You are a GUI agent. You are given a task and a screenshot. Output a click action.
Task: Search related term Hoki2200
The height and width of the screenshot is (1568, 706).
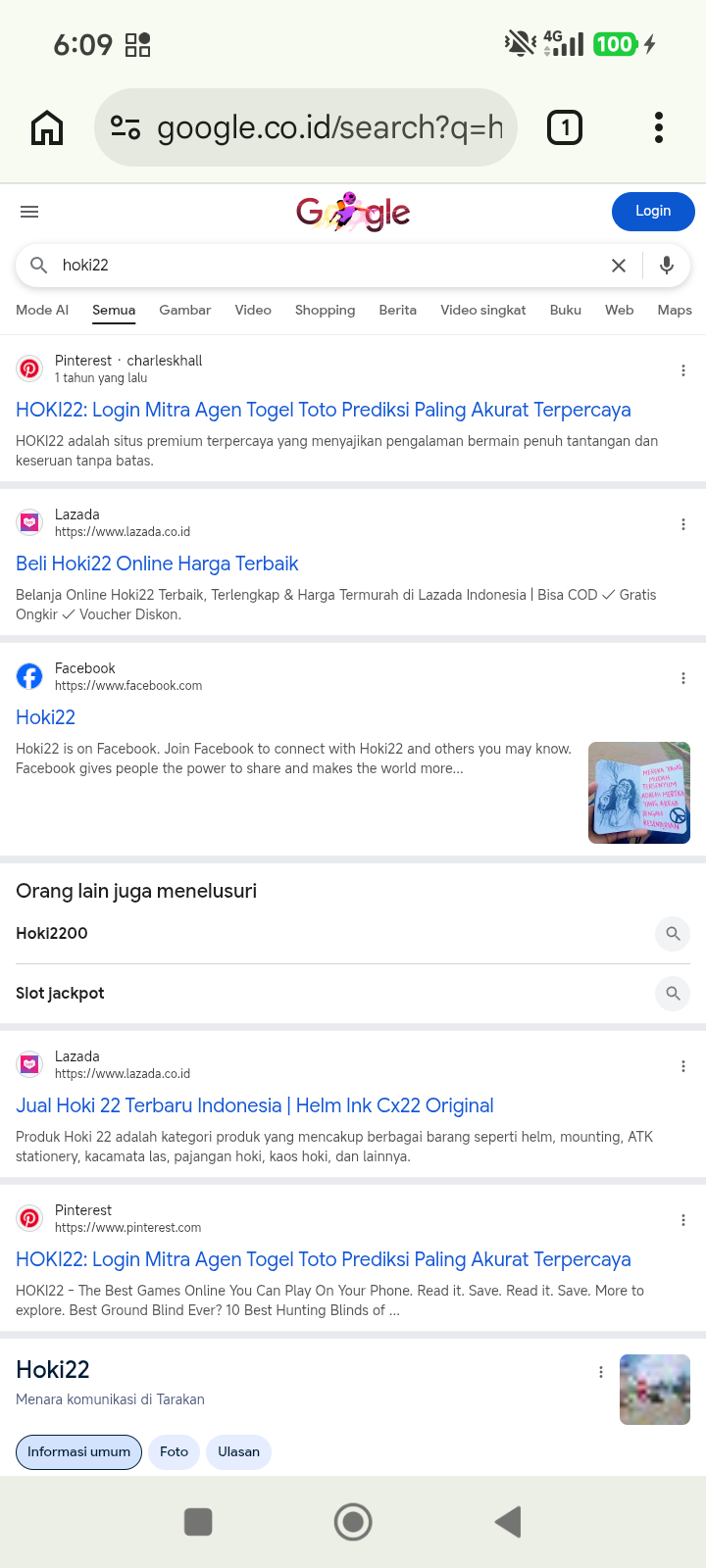click(x=353, y=934)
